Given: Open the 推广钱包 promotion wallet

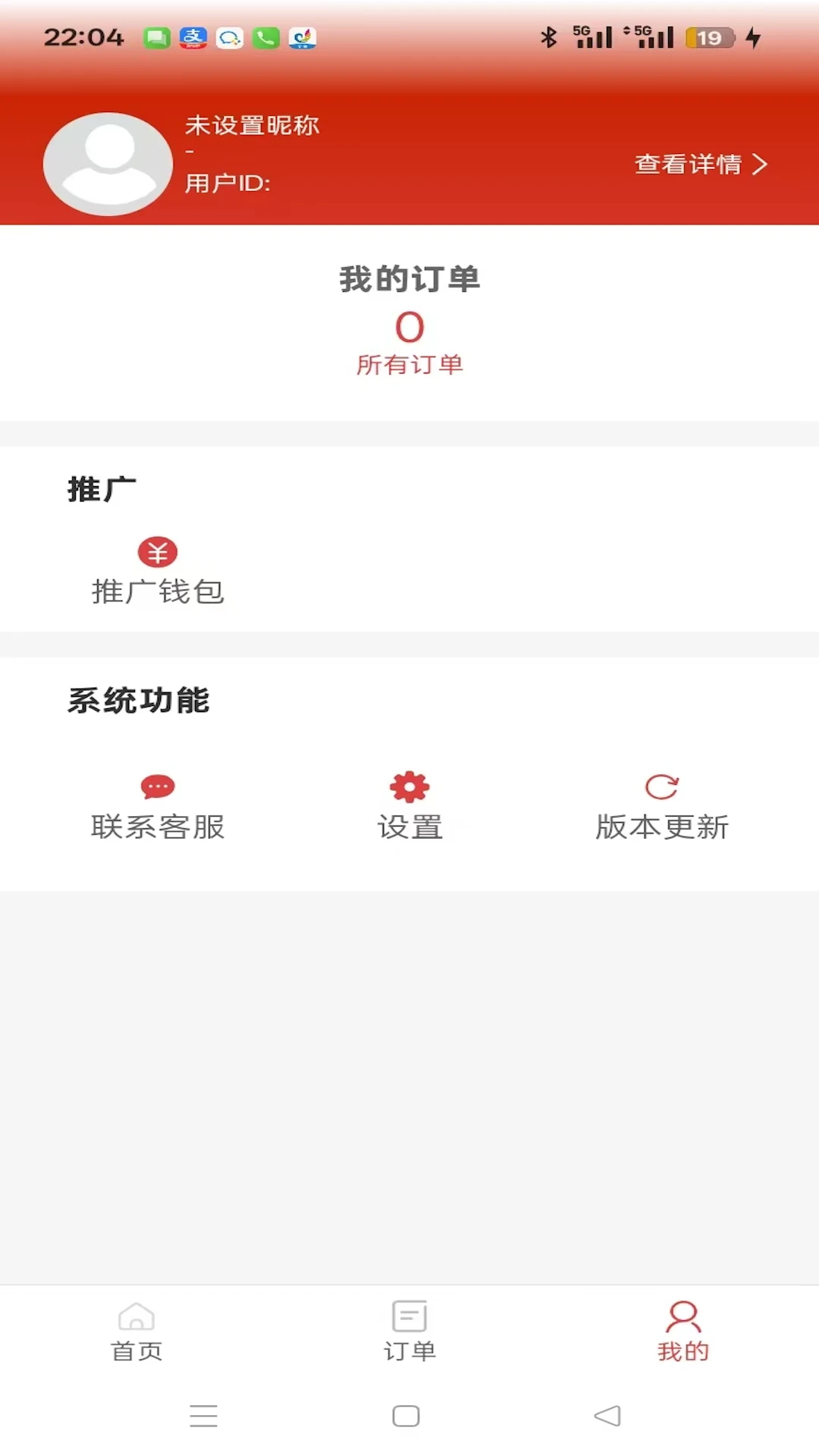Looking at the screenshot, I should (158, 572).
